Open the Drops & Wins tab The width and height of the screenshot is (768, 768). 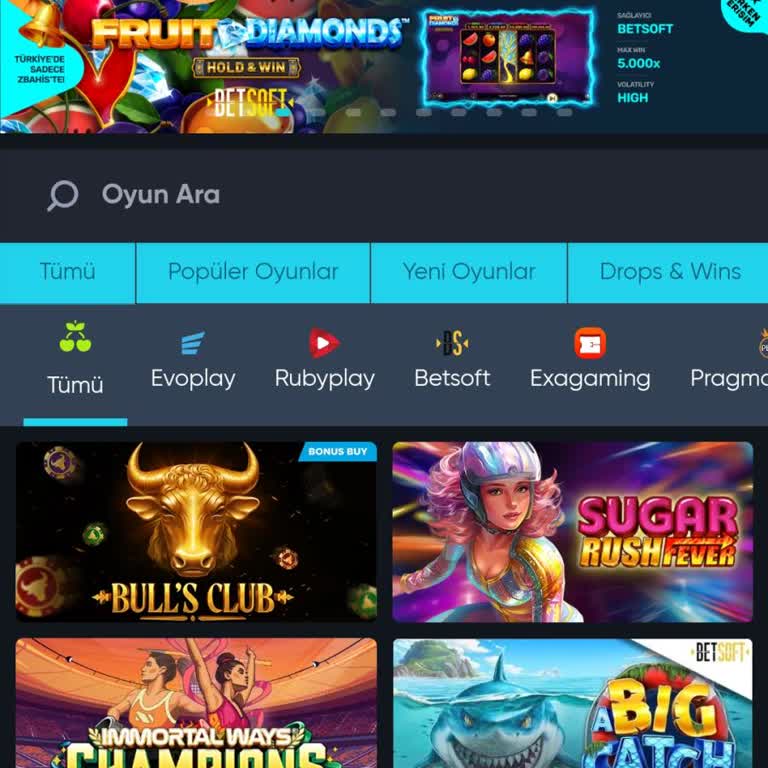670,272
